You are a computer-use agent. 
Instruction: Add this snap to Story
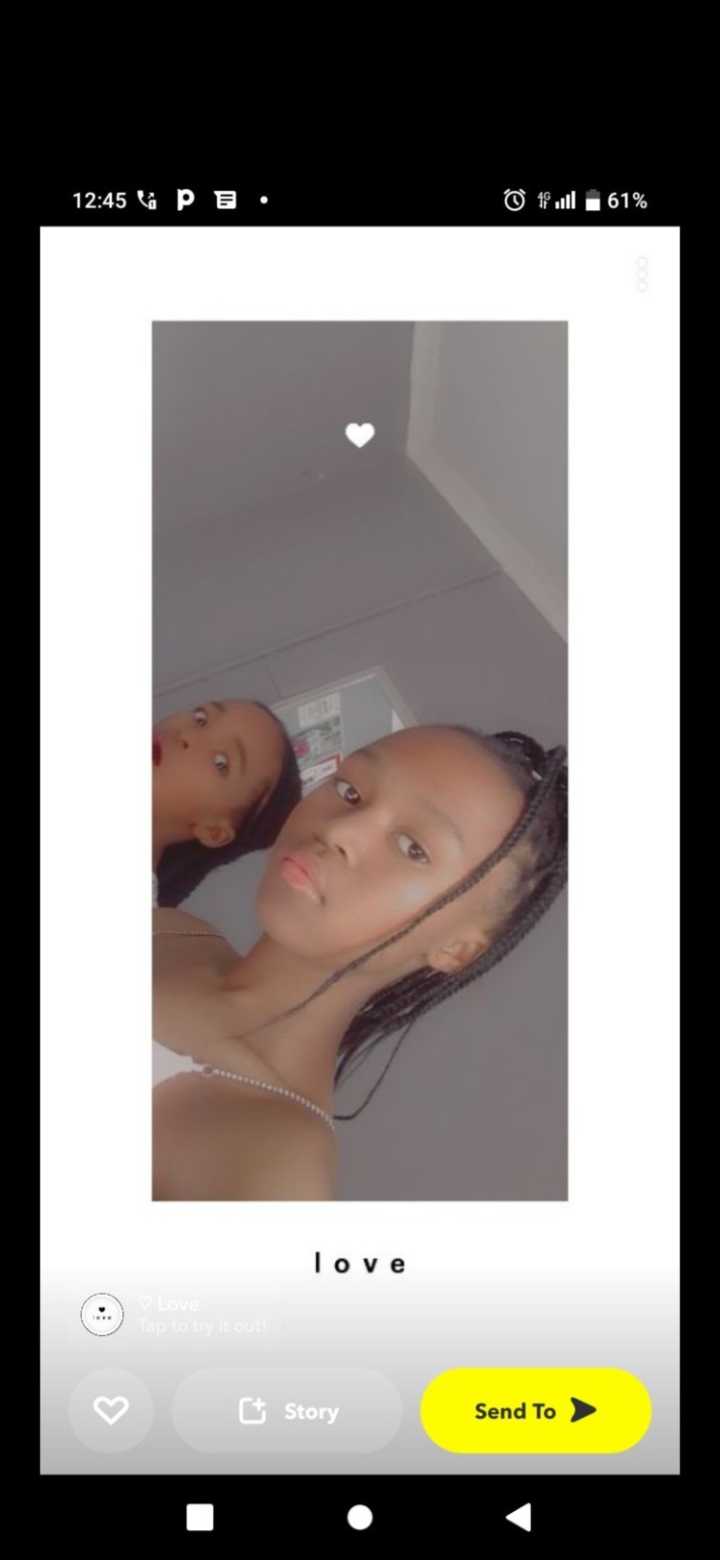288,1410
